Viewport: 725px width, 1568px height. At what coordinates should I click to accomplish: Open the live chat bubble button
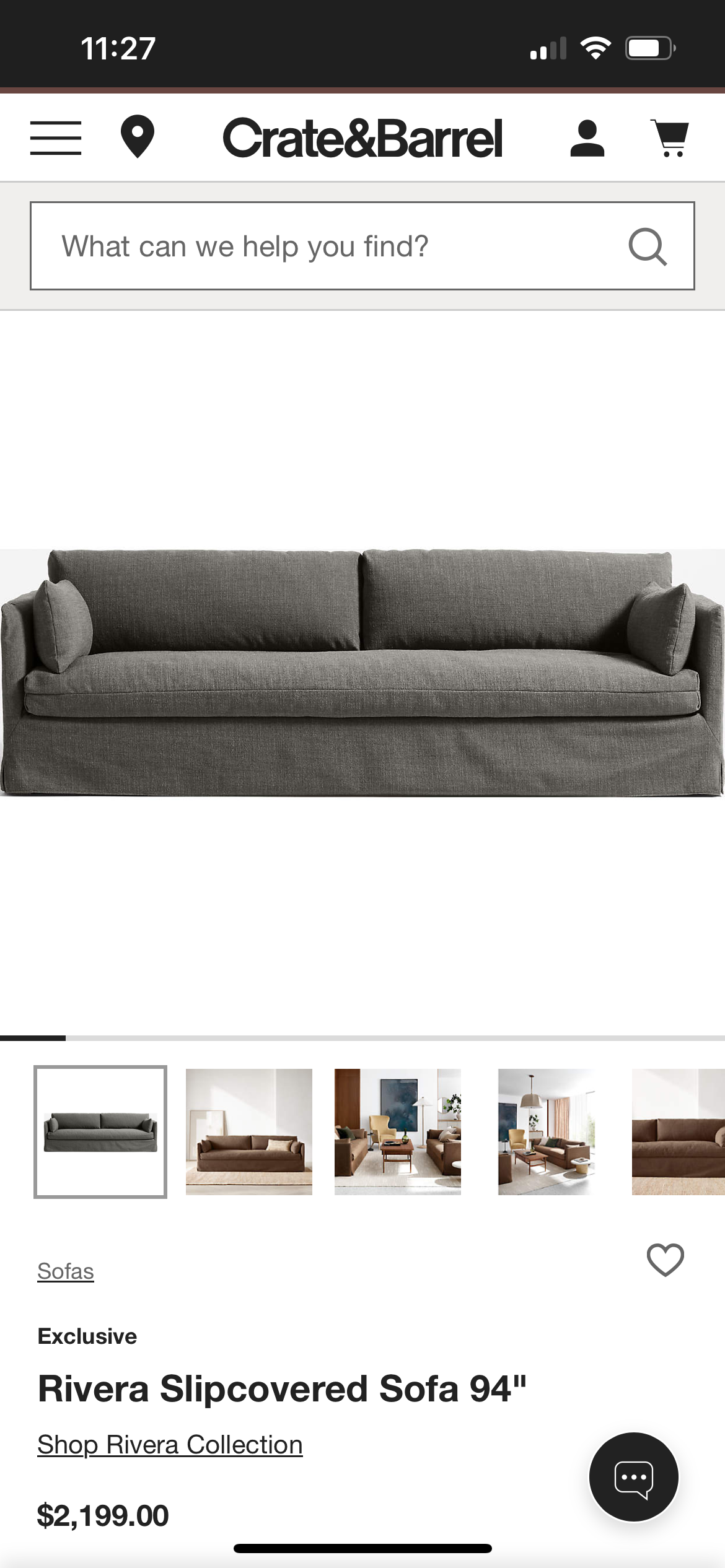tap(633, 1477)
